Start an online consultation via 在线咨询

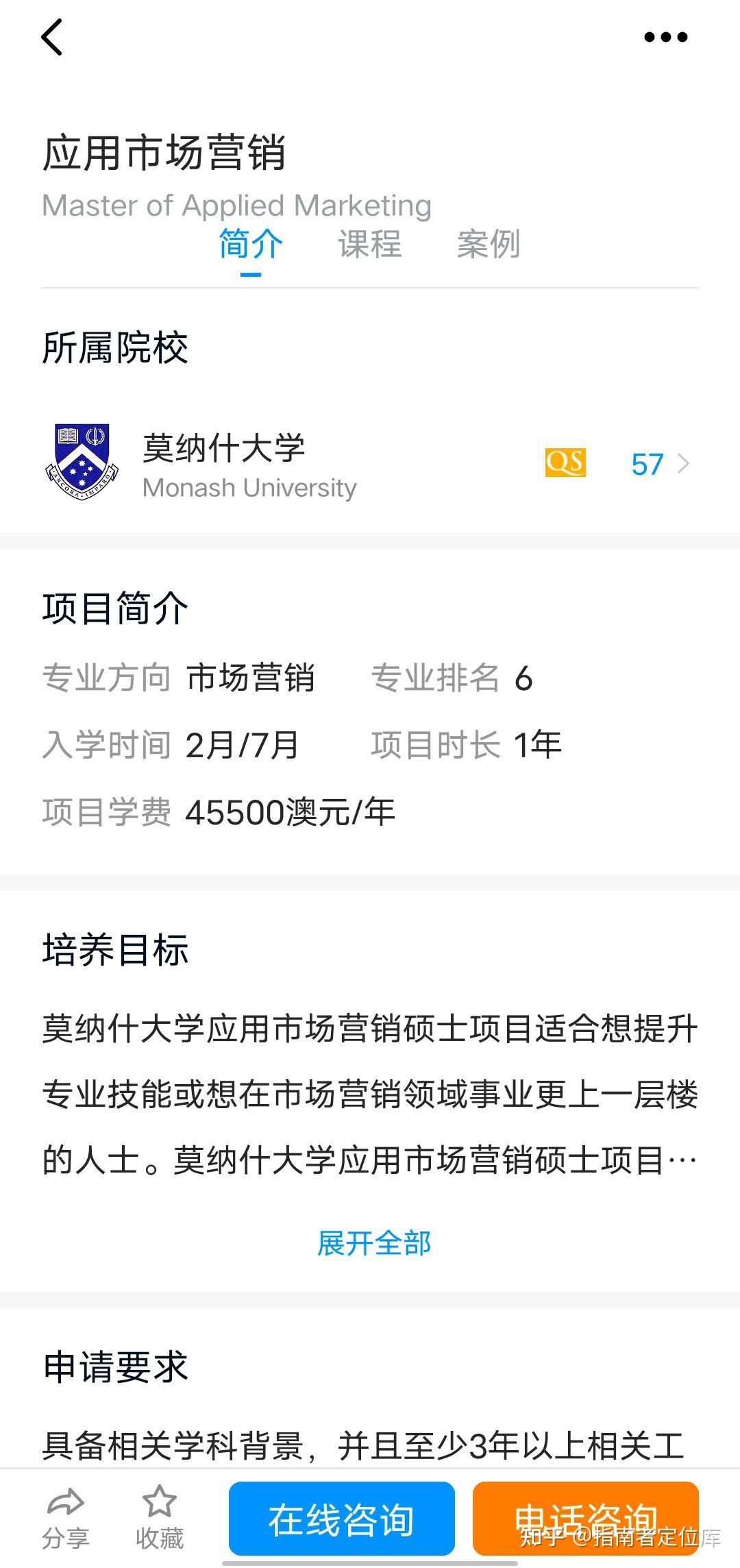click(342, 1519)
